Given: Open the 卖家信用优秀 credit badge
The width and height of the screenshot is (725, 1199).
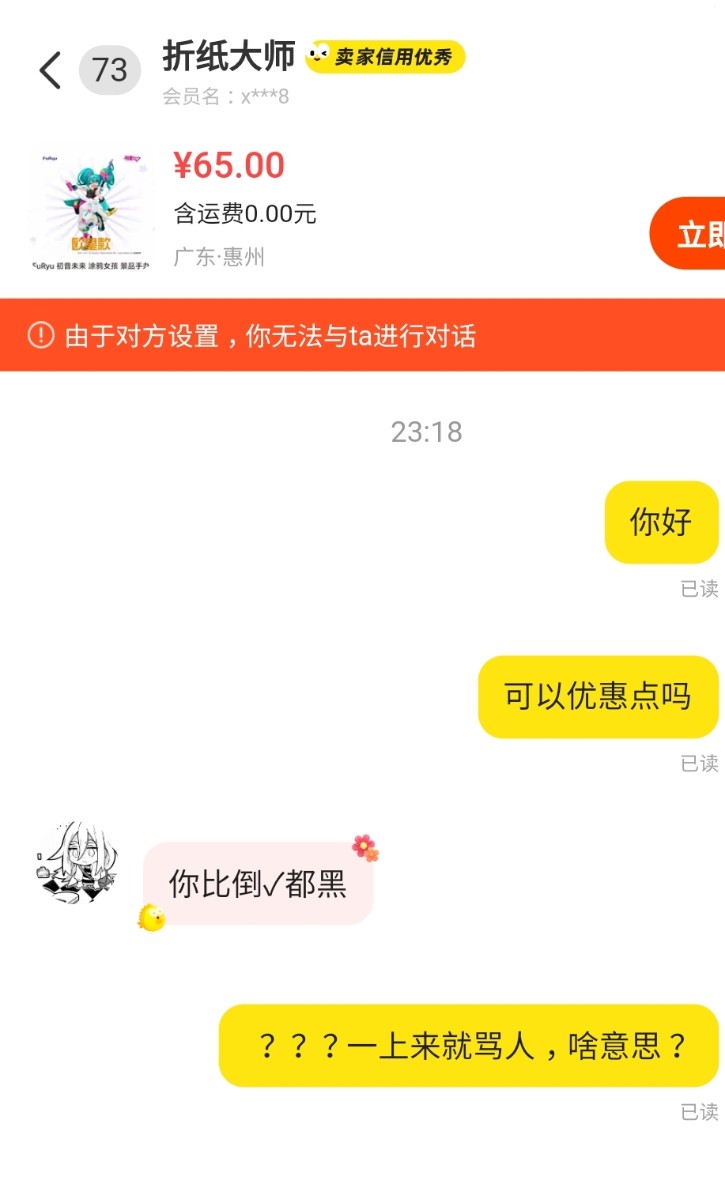Looking at the screenshot, I should coord(386,57).
